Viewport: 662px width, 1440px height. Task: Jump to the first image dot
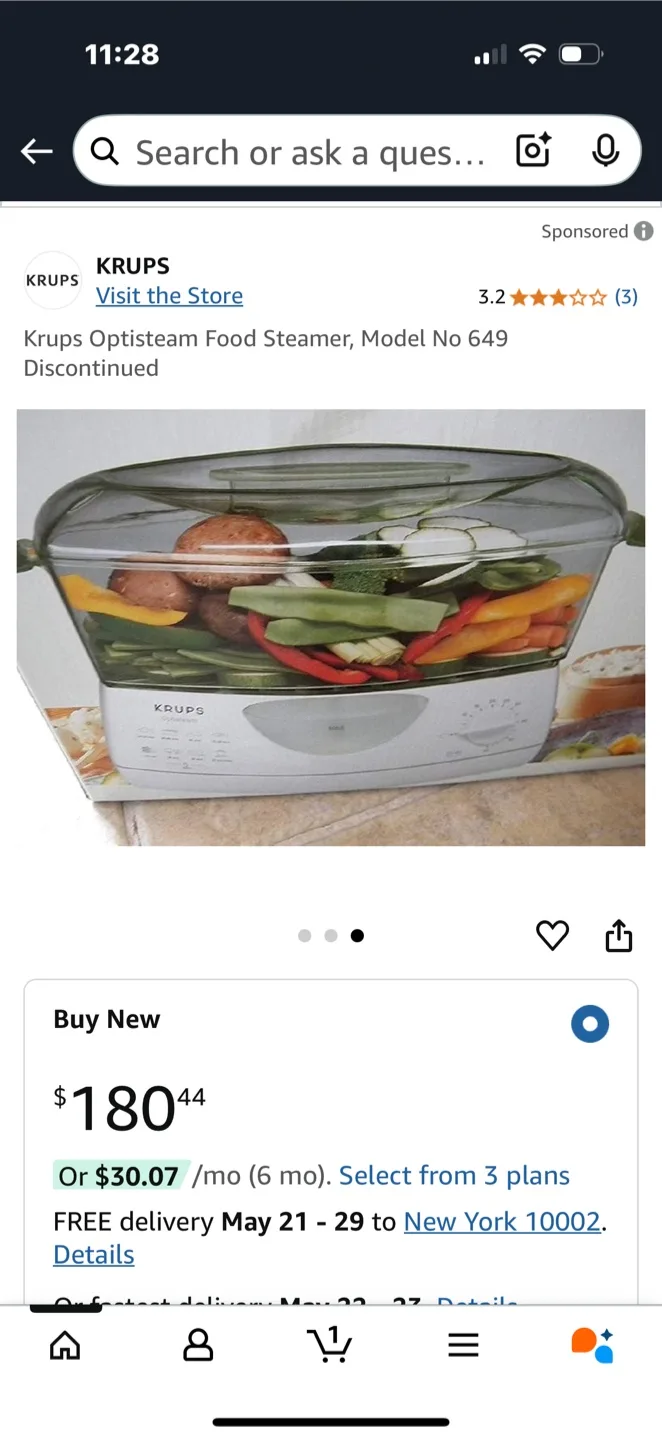click(x=304, y=936)
